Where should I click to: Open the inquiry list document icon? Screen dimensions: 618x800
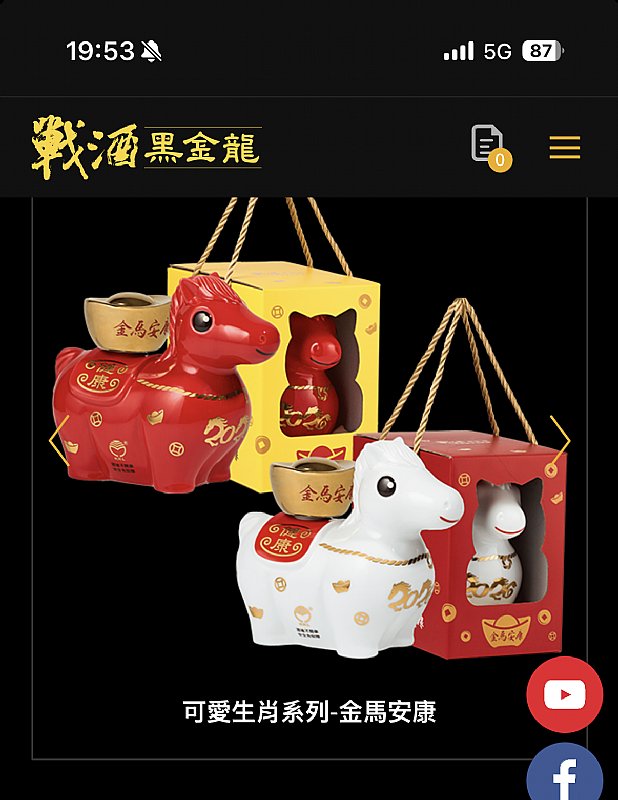tap(490, 147)
